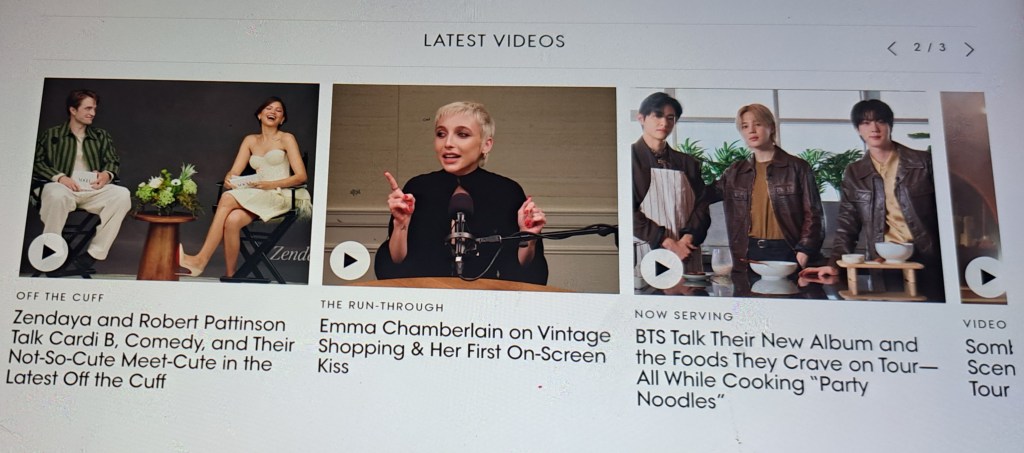The height and width of the screenshot is (453, 1024).
Task: Play the BTS Party Noodles video
Action: (660, 268)
